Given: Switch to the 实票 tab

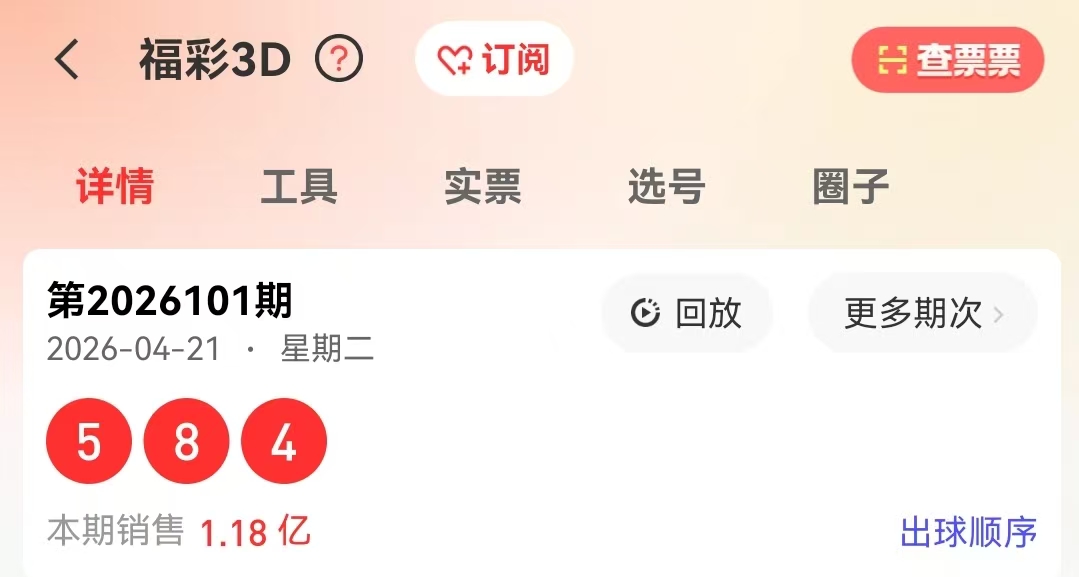Looking at the screenshot, I should coord(483,186).
